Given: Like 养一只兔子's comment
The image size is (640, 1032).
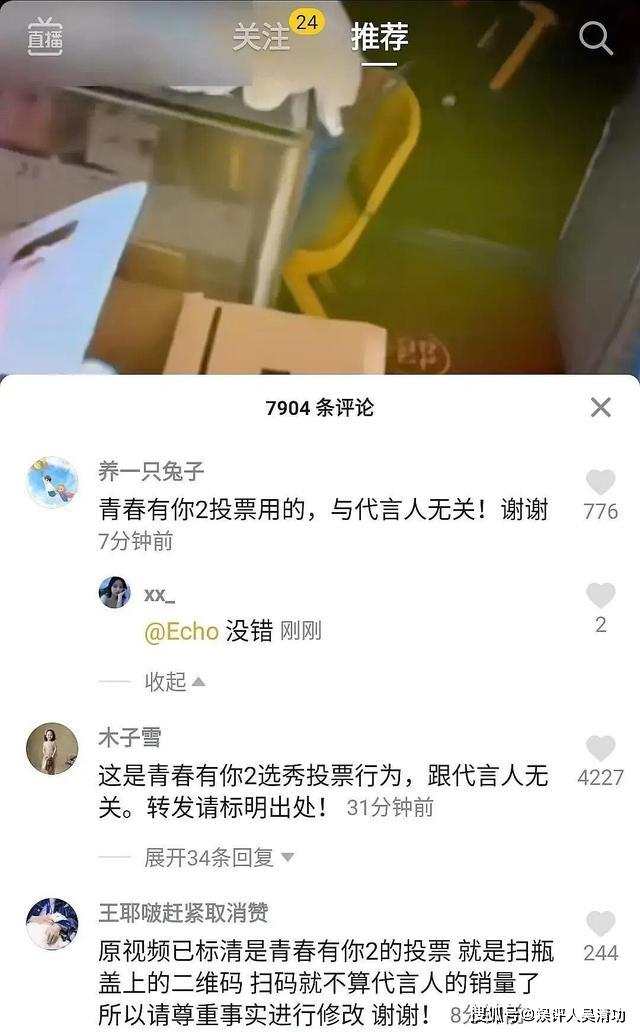Looking at the screenshot, I should click(x=600, y=483).
